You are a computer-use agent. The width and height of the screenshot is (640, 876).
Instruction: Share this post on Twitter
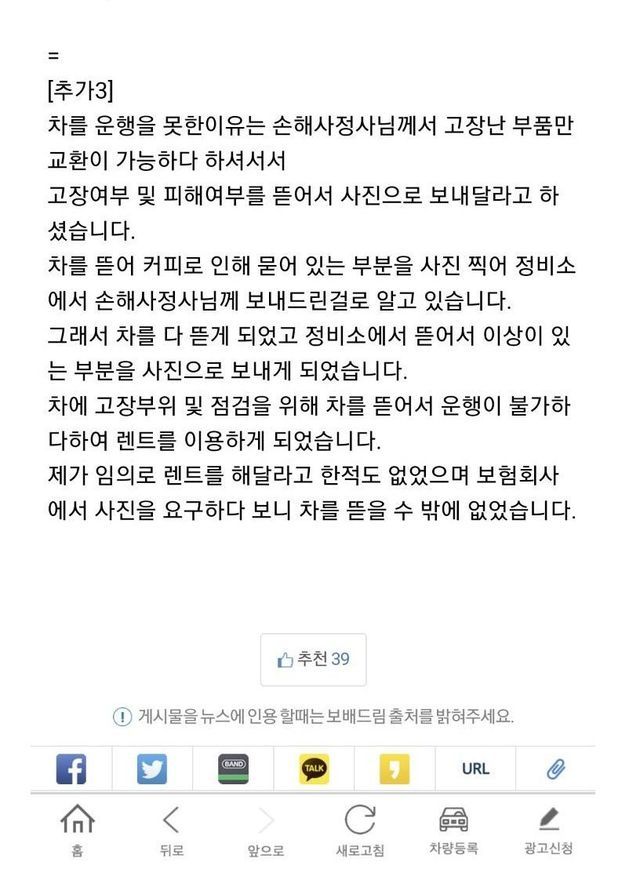click(151, 769)
